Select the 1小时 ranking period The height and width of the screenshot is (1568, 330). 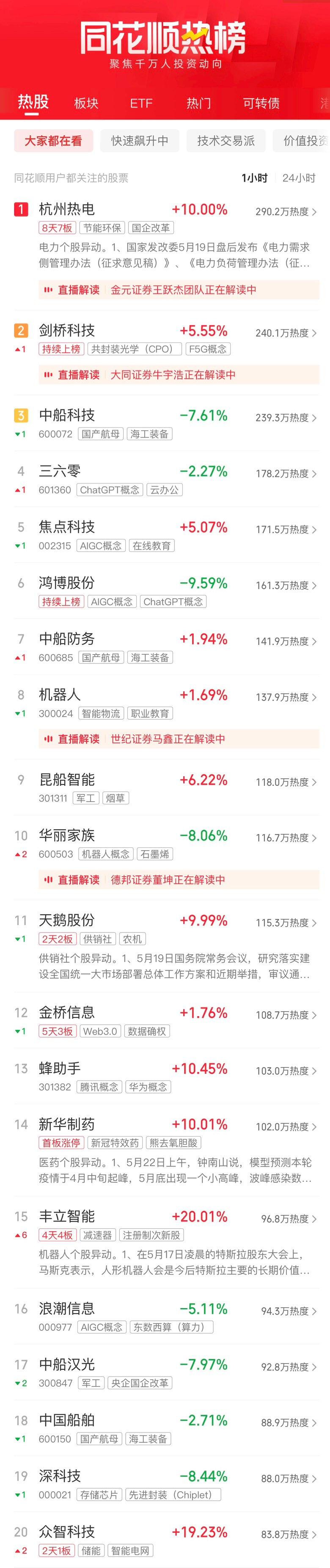tap(254, 178)
